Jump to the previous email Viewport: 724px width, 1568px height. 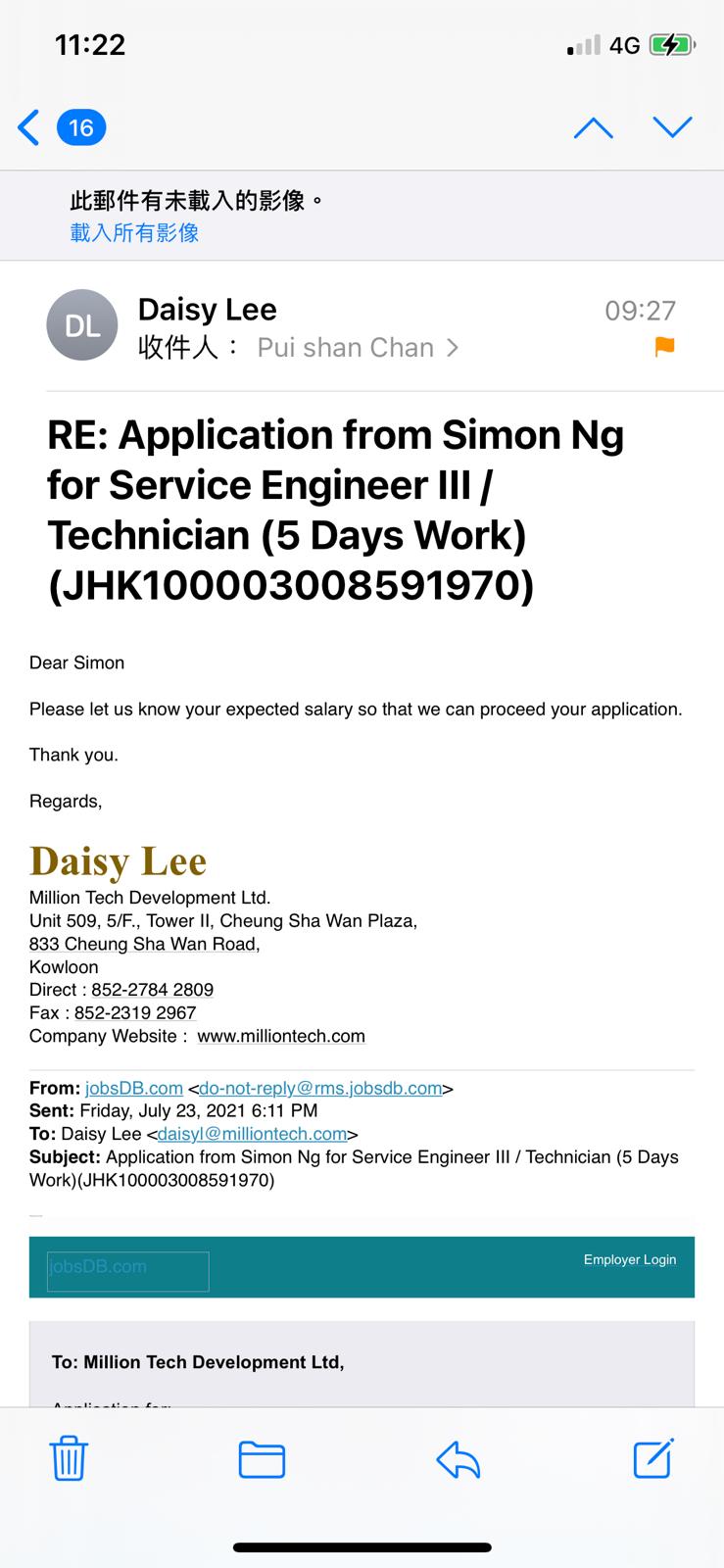tap(593, 127)
